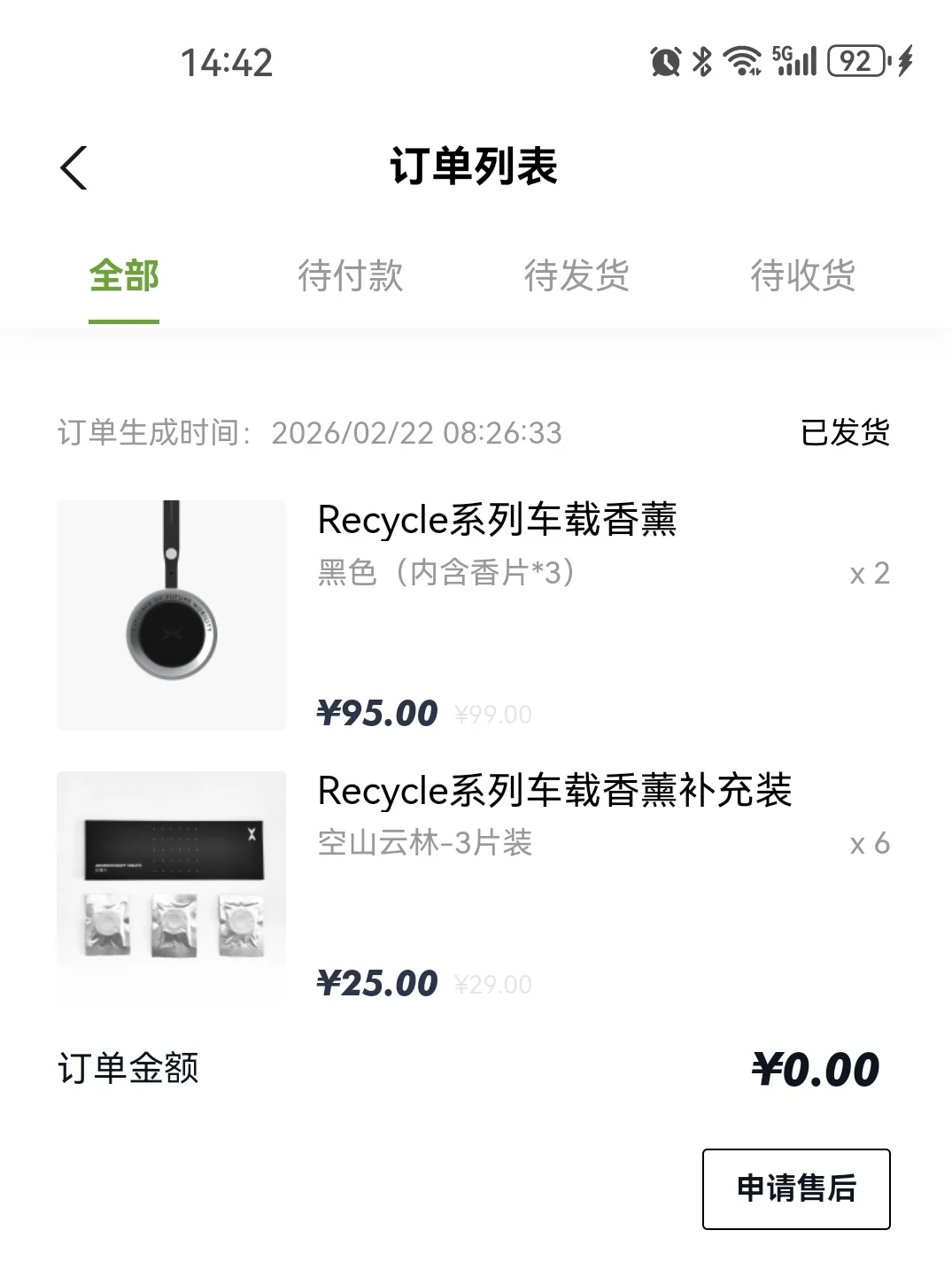Go back from the order list
The image size is (952, 1269).
point(74,167)
